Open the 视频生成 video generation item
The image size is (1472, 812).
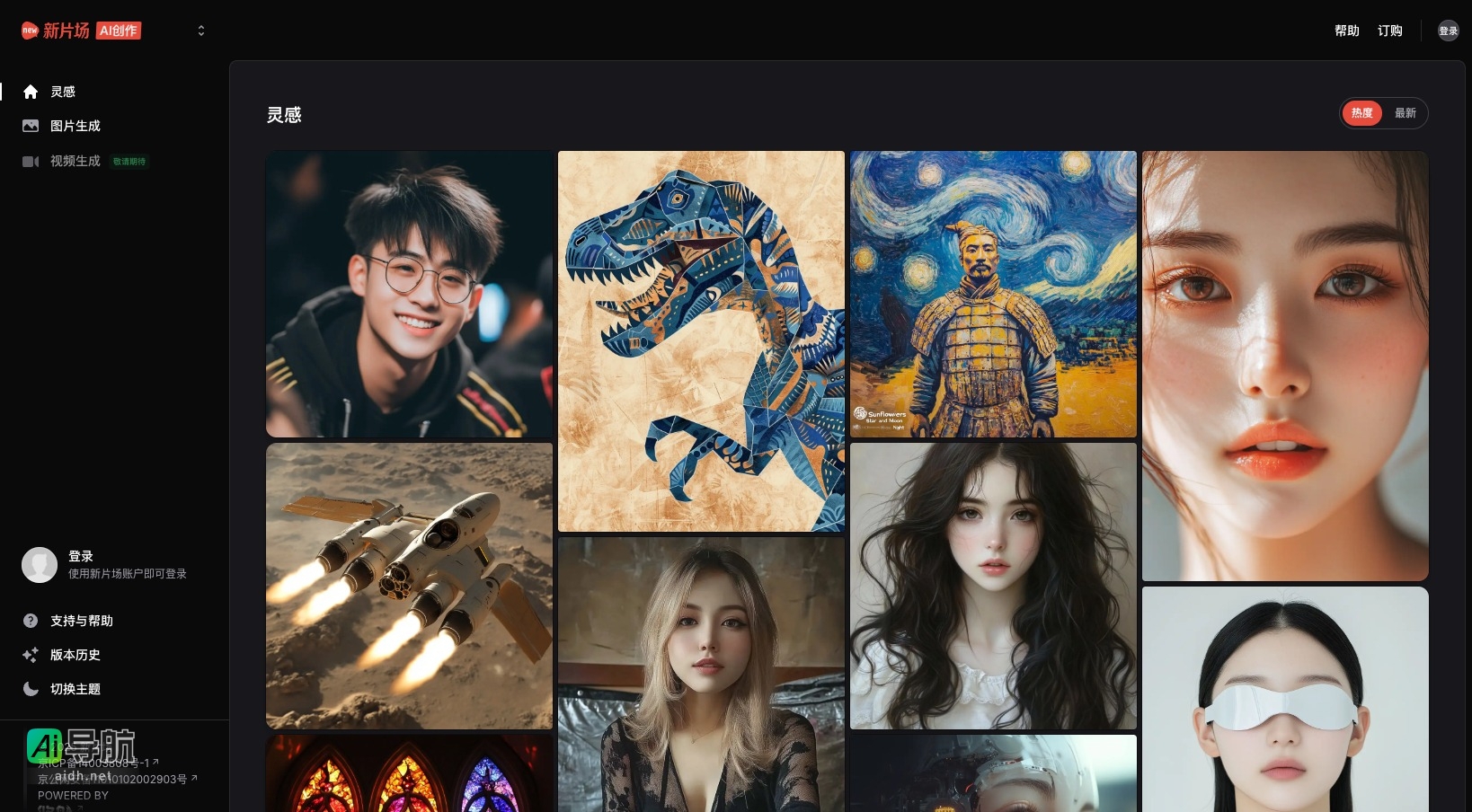pyautogui.click(x=75, y=161)
